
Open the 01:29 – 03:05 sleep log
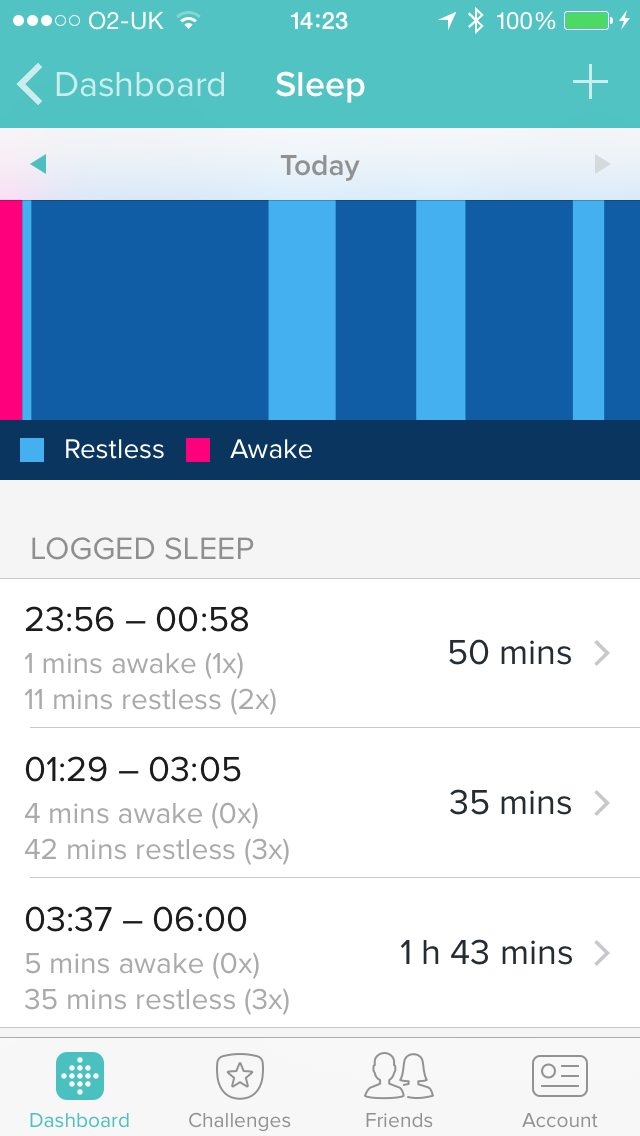point(320,803)
